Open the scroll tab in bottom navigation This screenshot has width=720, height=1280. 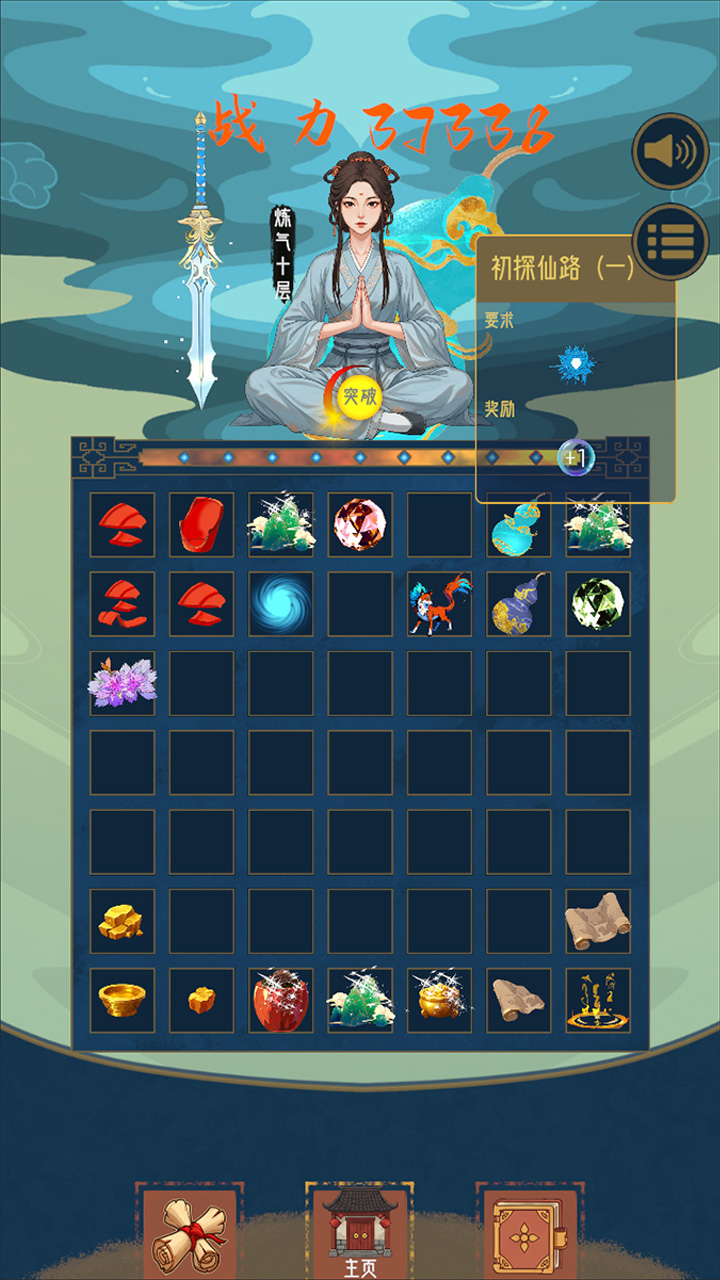[x=188, y=1232]
